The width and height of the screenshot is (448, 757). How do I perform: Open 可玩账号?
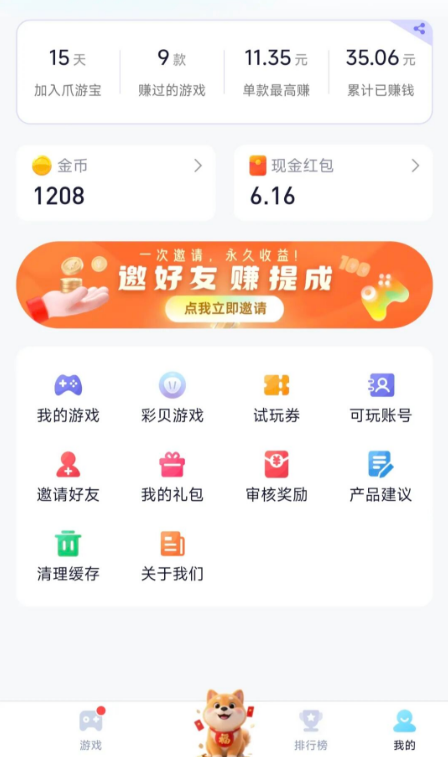381,398
